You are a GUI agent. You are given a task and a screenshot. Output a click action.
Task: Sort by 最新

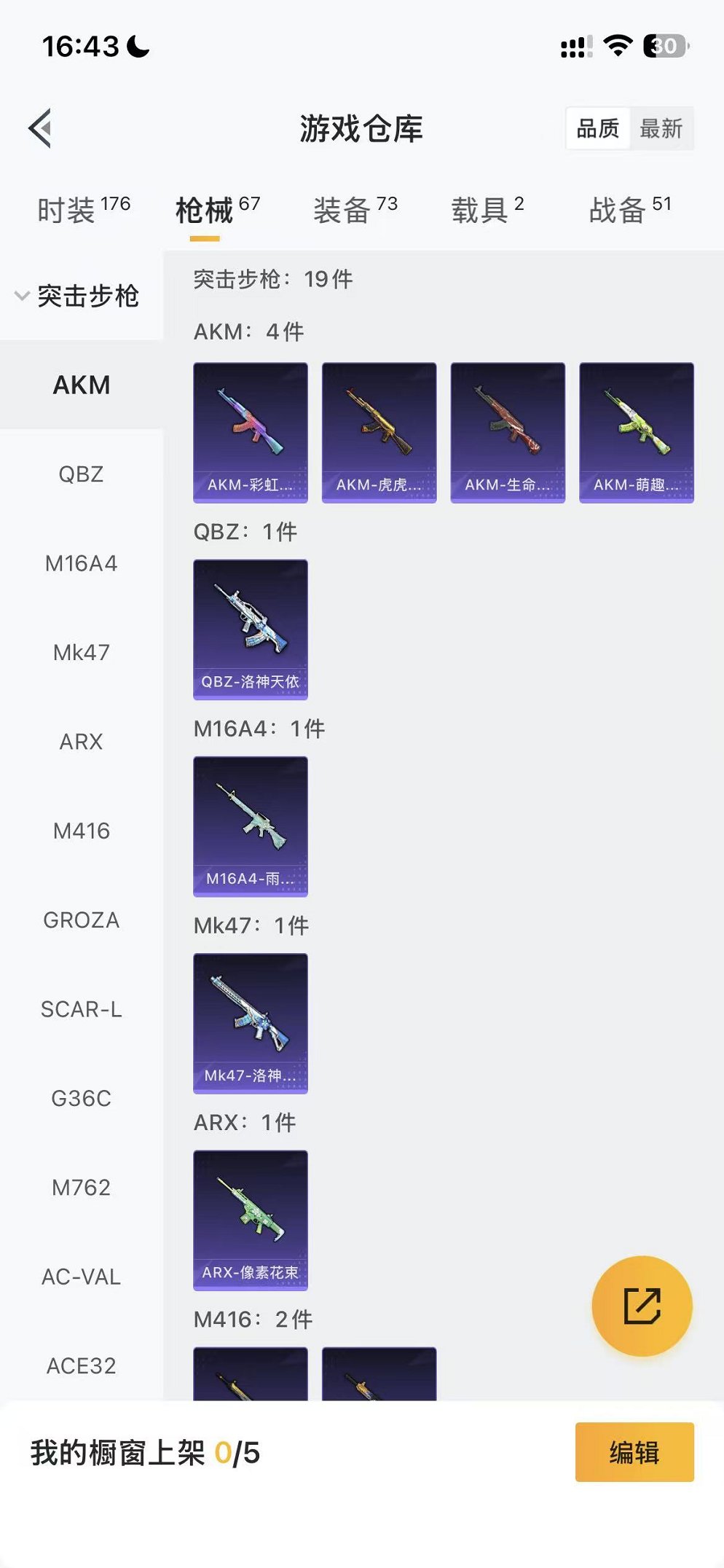661,129
